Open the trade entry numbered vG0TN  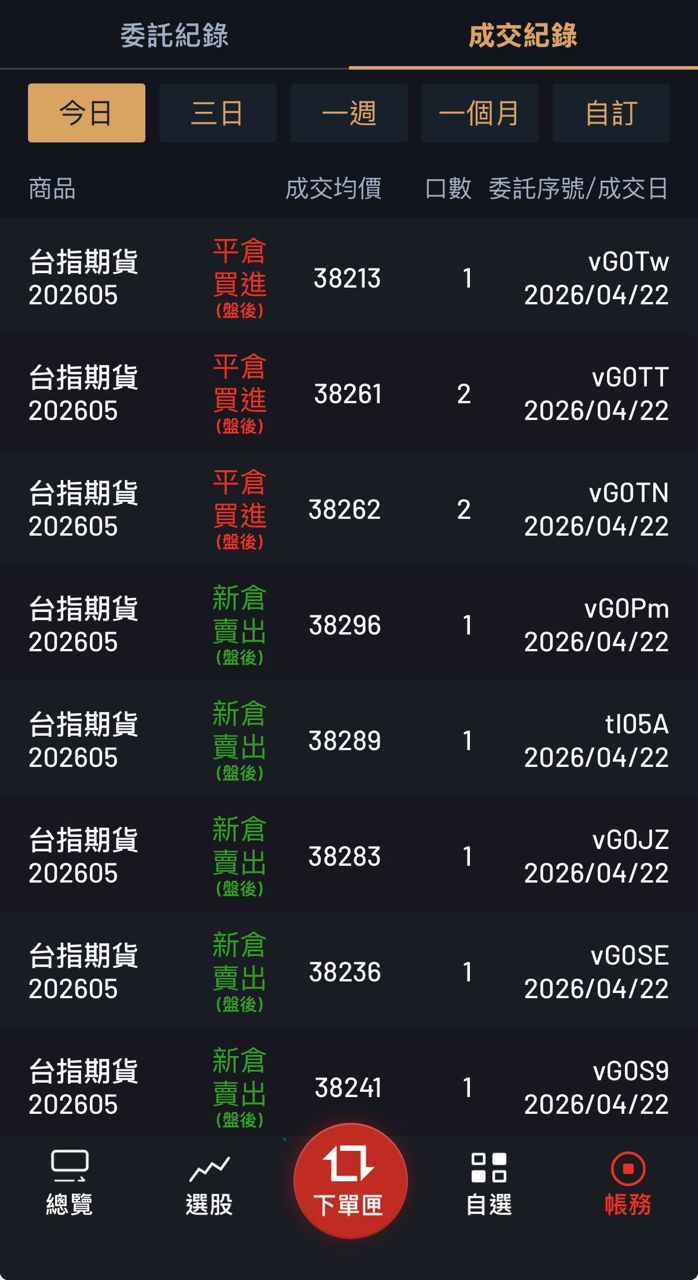349,509
